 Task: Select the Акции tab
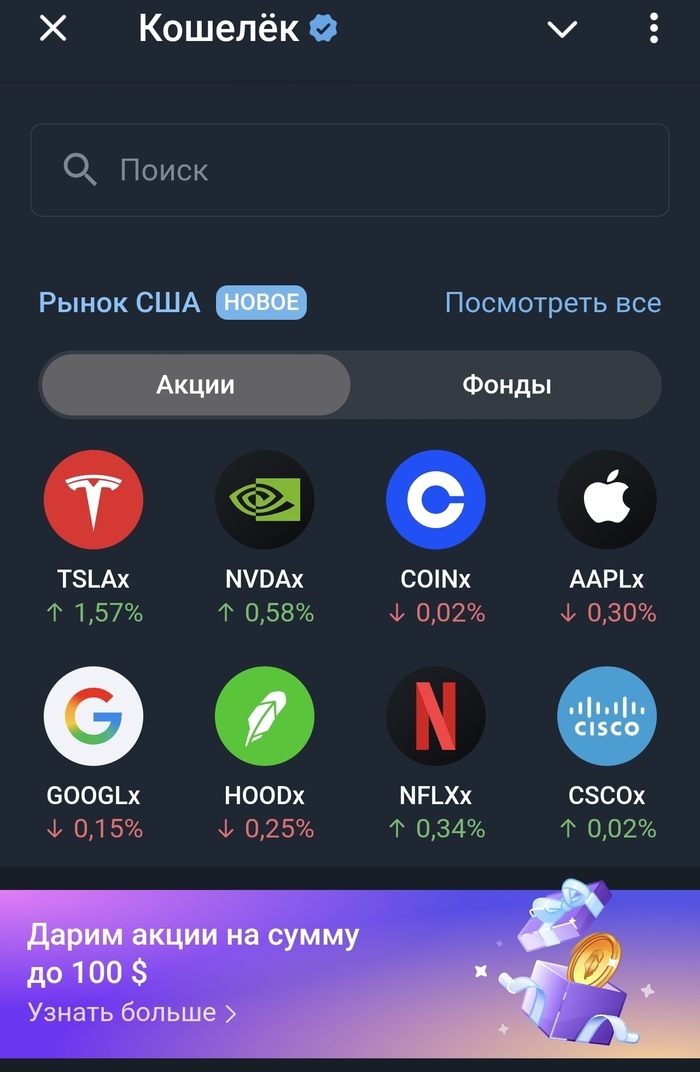click(196, 385)
